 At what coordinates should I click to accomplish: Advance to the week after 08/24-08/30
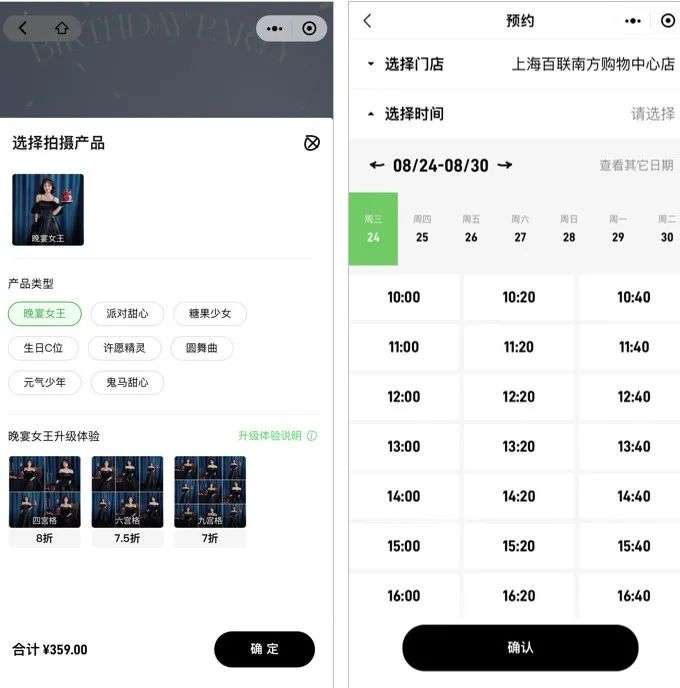tap(505, 165)
